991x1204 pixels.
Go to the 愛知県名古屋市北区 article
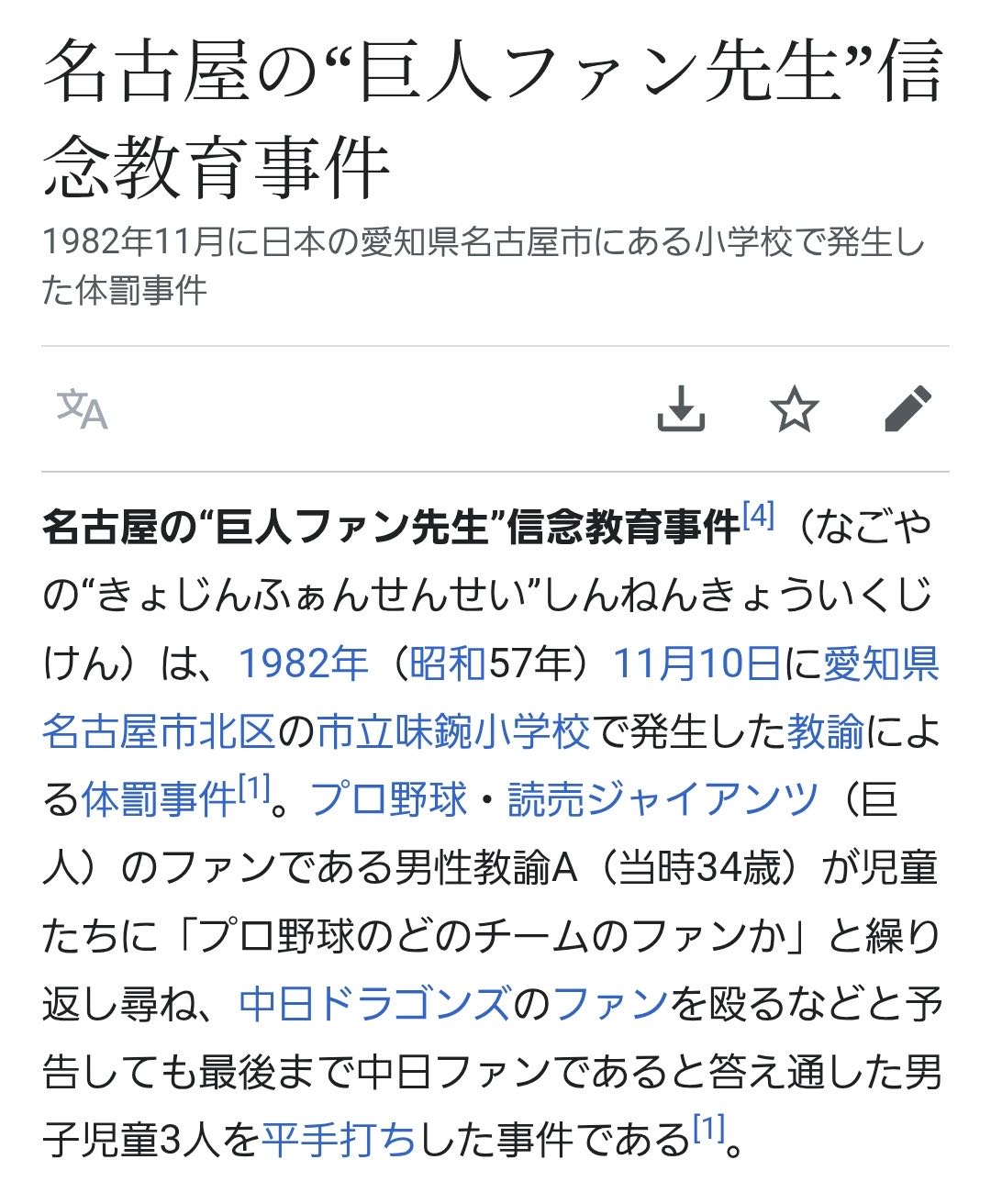tap(159, 731)
